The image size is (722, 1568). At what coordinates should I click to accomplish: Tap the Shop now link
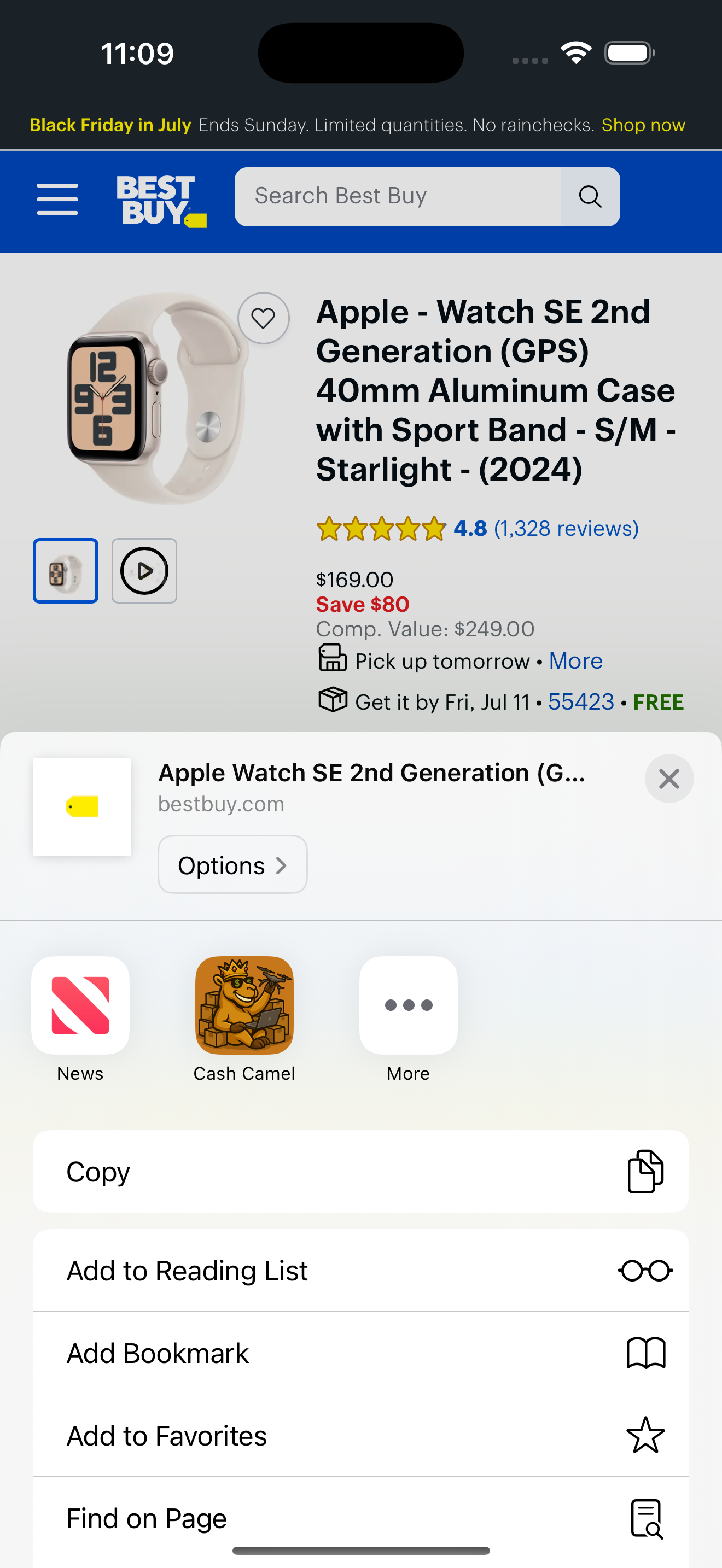point(642,125)
